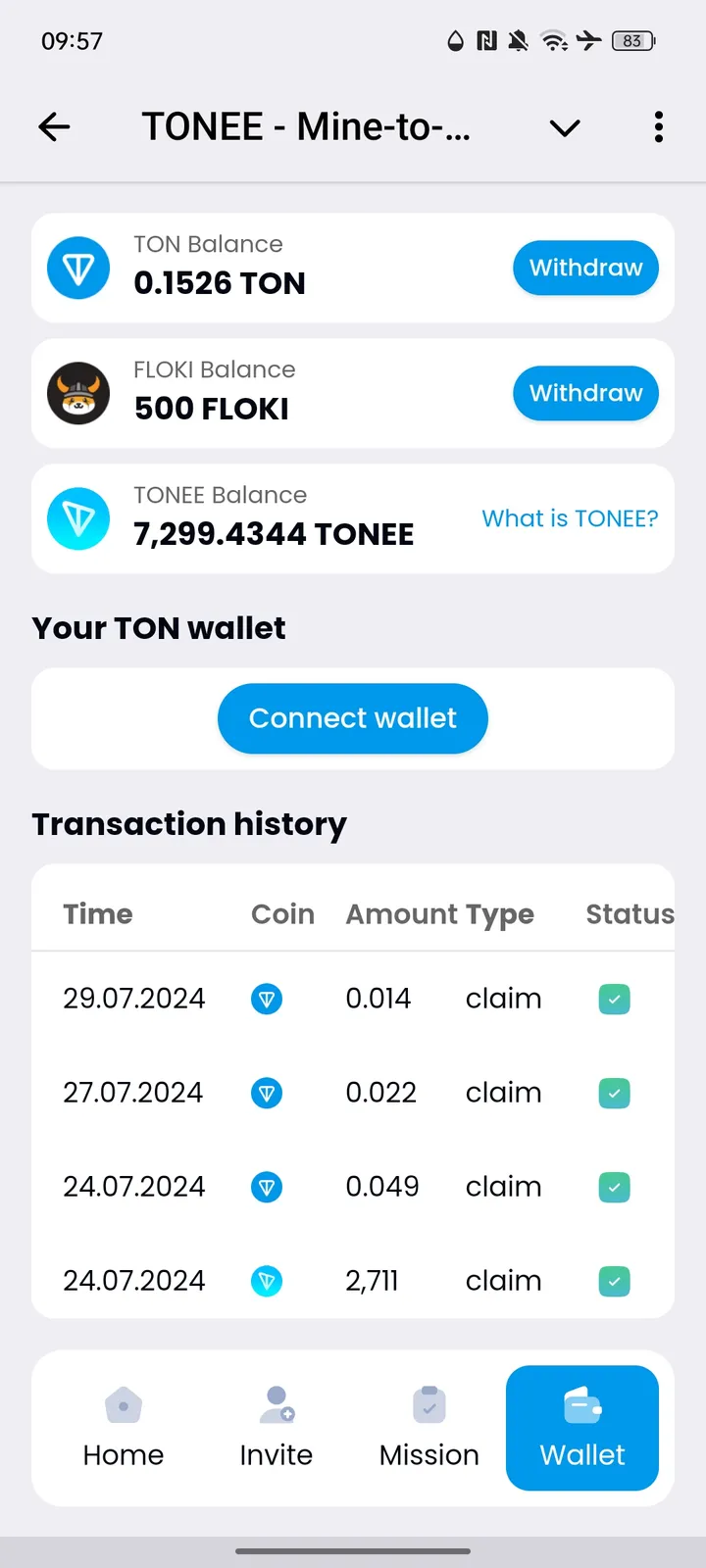Expand the chevron next to the TONEE title

(564, 127)
